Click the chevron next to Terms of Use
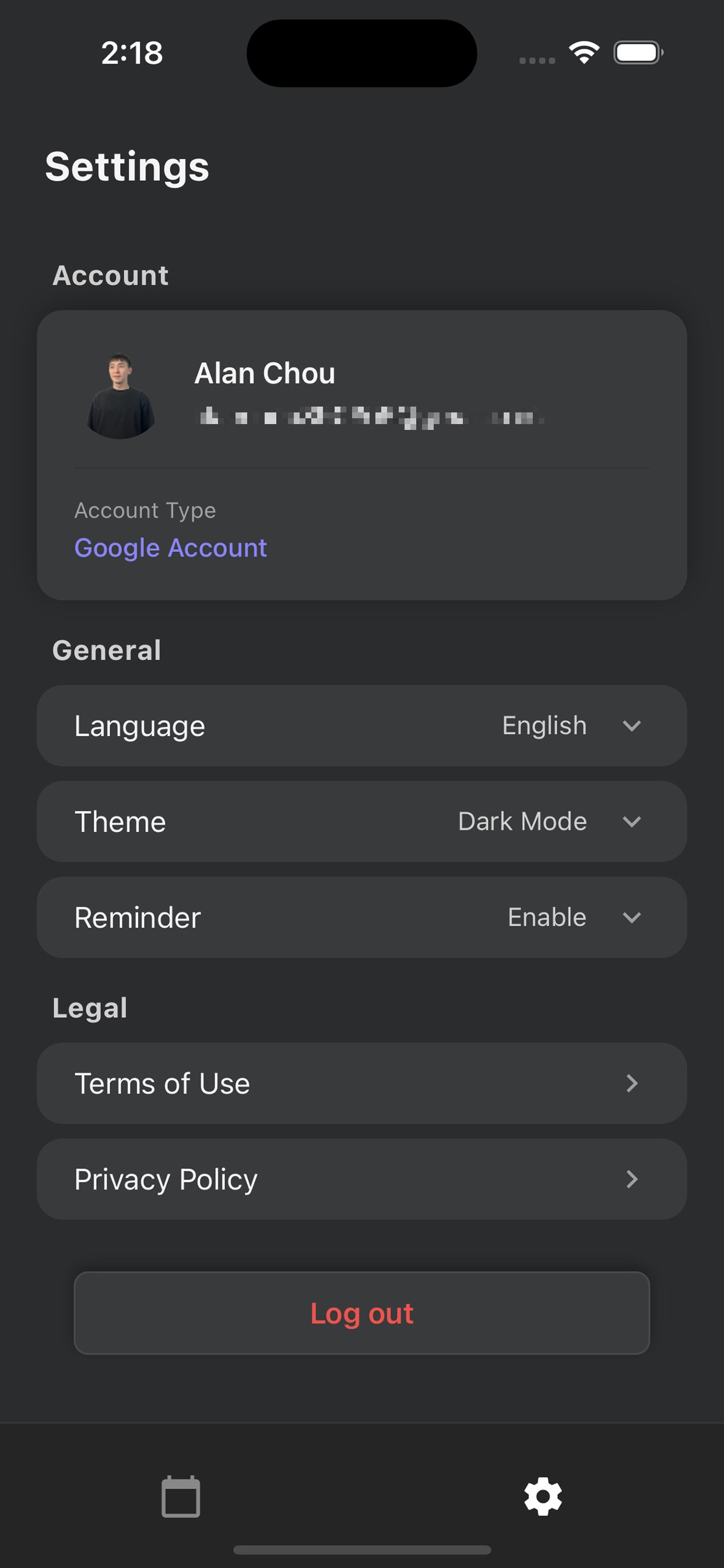724x1568 pixels. (x=632, y=1083)
